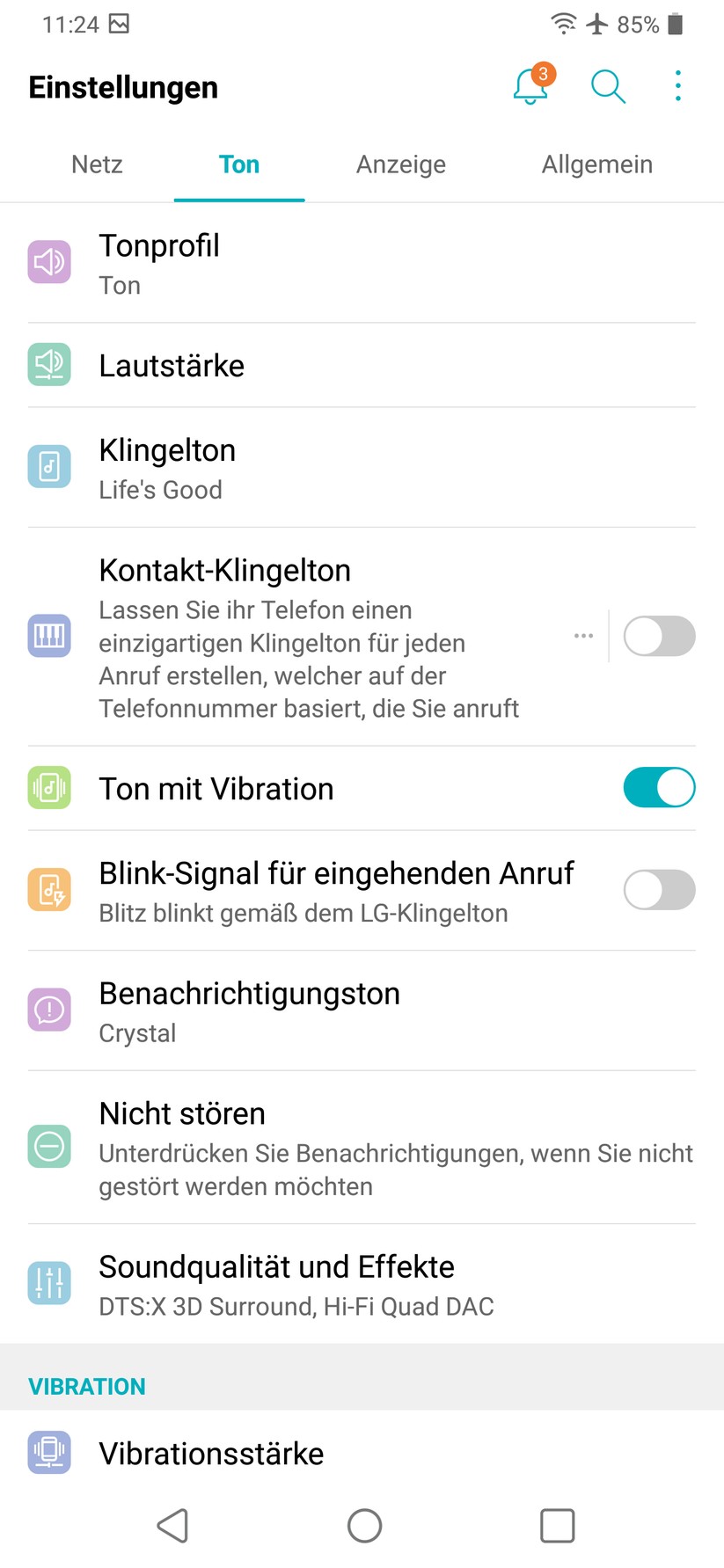Tap the Vibrationsstärke vibration icon
This screenshot has width=724, height=1568.
click(x=49, y=1453)
